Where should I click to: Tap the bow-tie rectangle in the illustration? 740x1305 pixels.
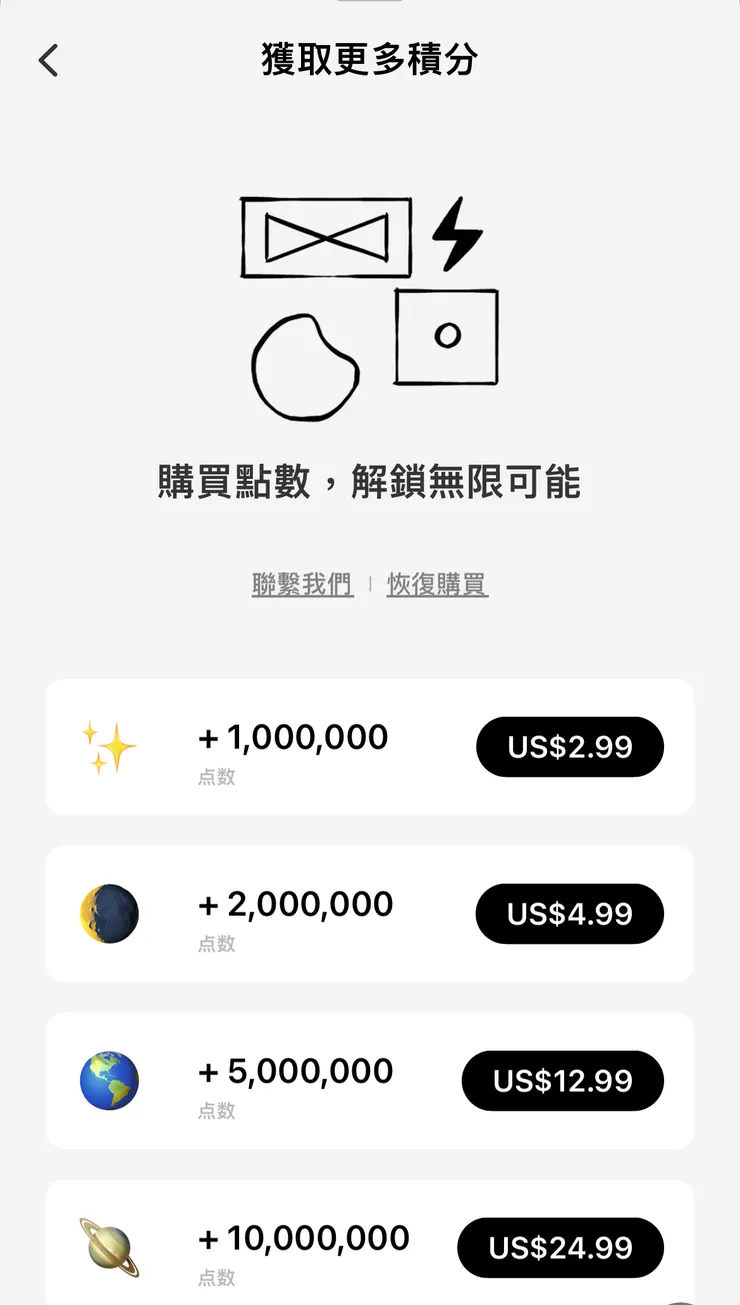(x=327, y=237)
